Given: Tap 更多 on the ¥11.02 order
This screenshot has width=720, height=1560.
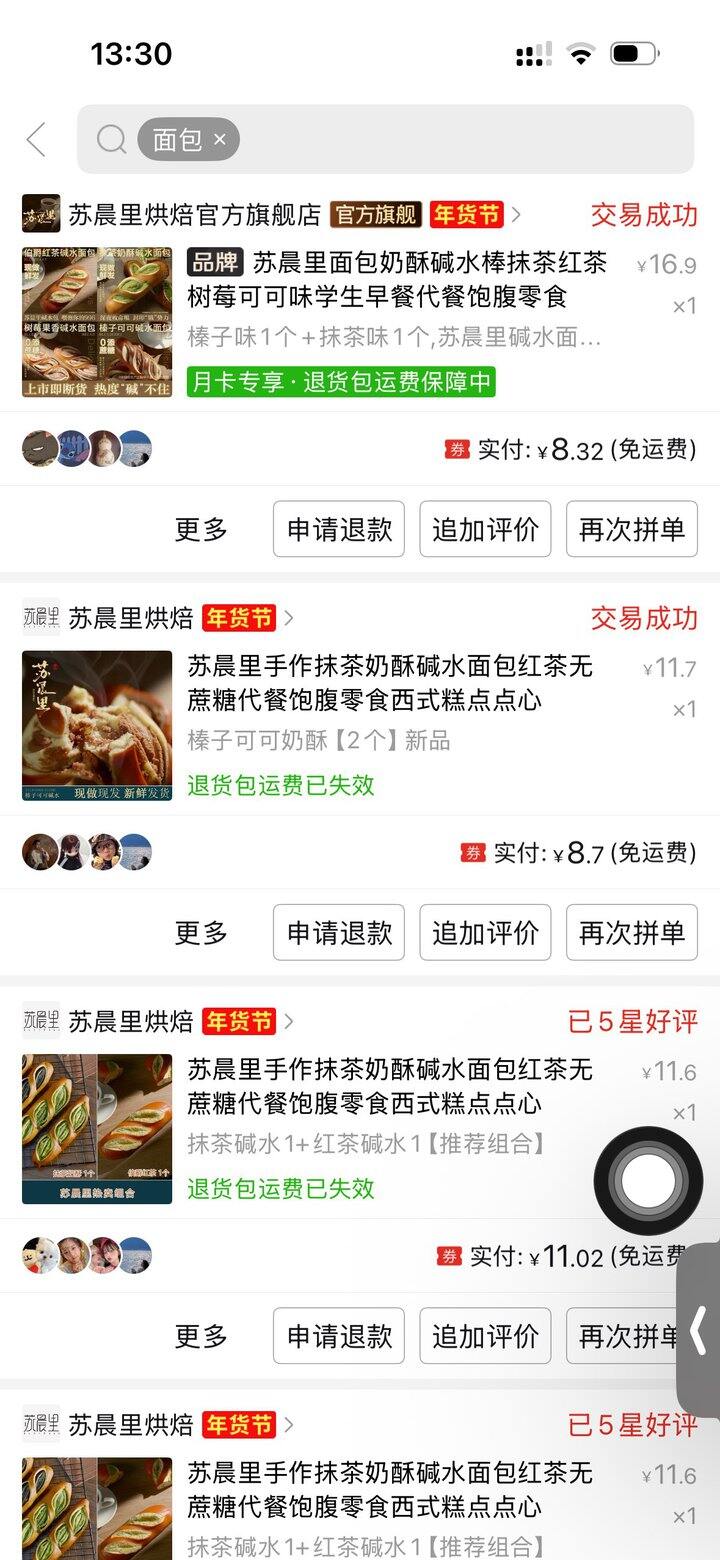Looking at the screenshot, I should click(201, 1335).
